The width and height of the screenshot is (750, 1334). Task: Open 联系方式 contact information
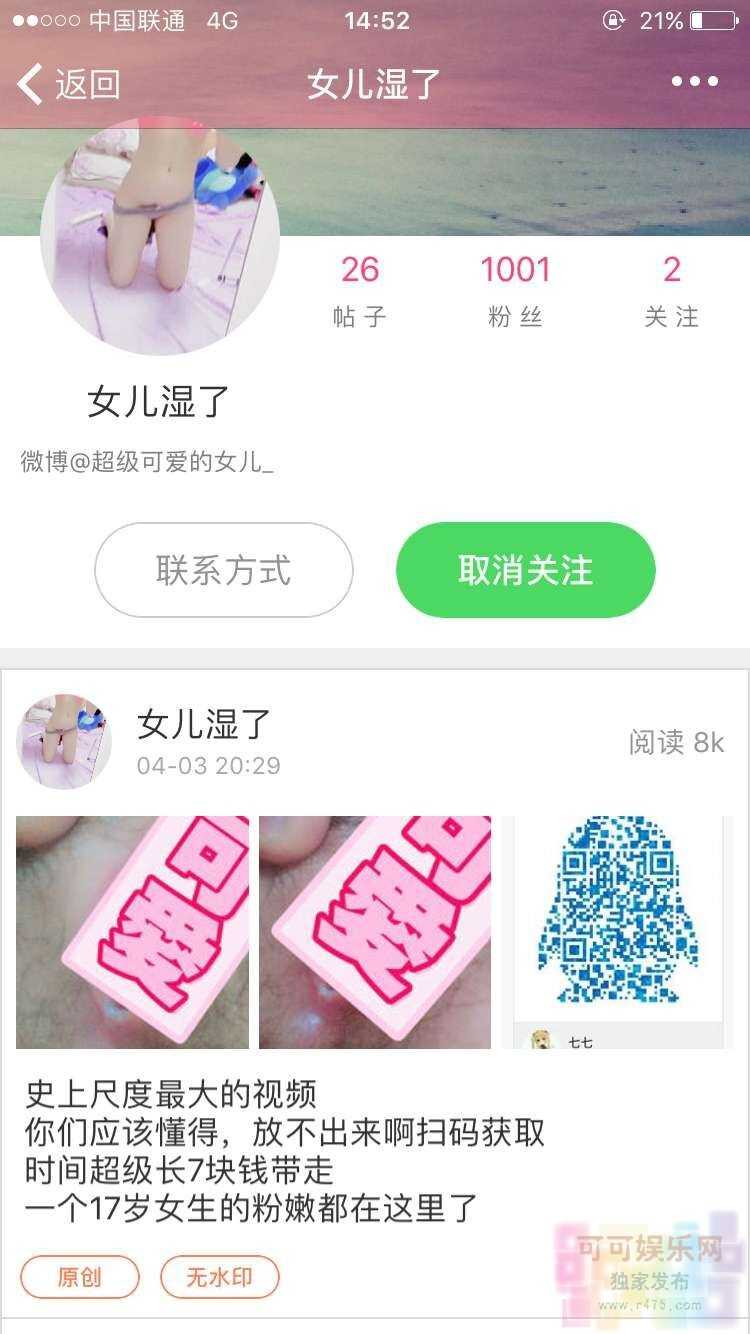pyautogui.click(x=223, y=570)
